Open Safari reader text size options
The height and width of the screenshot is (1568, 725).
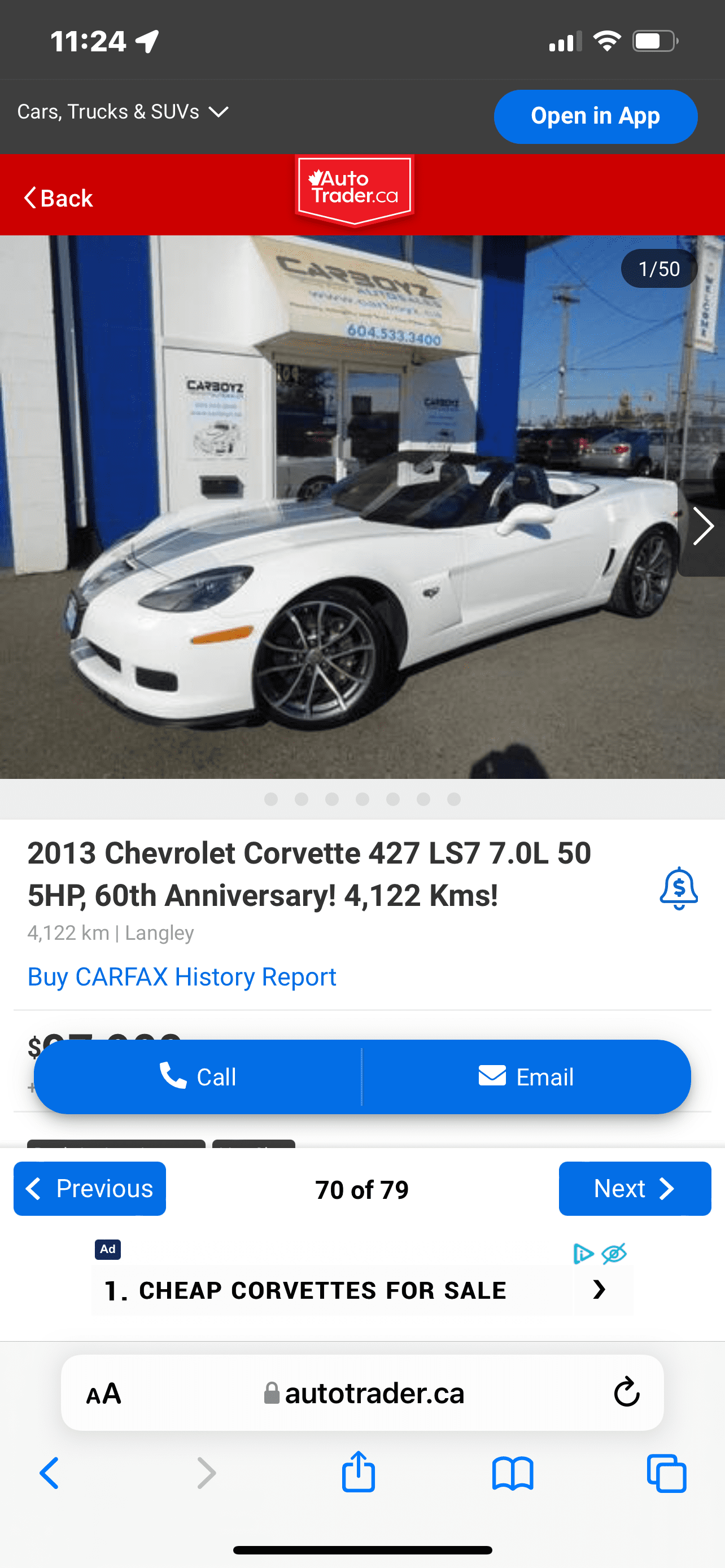[x=103, y=1393]
